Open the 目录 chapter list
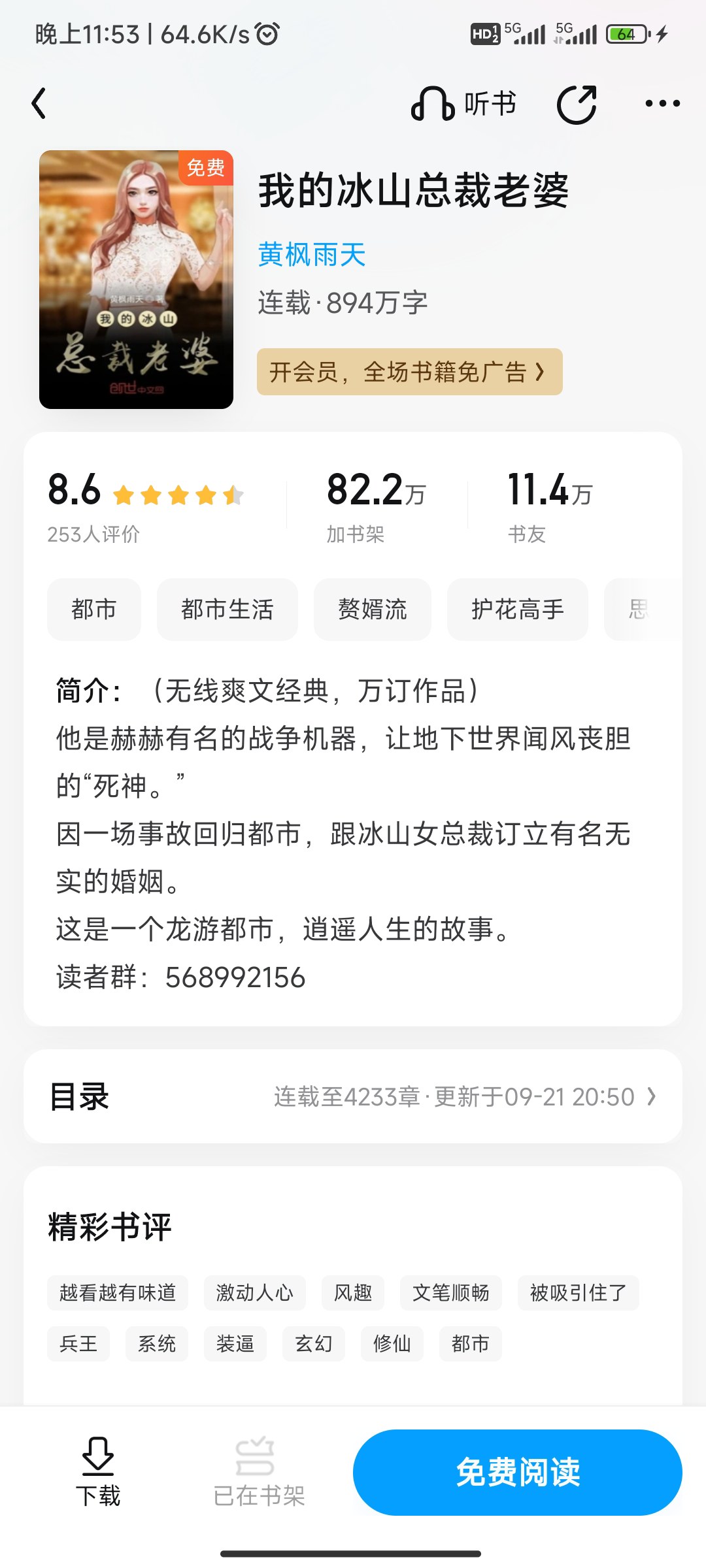Viewport: 706px width, 1568px height. 353,1096
